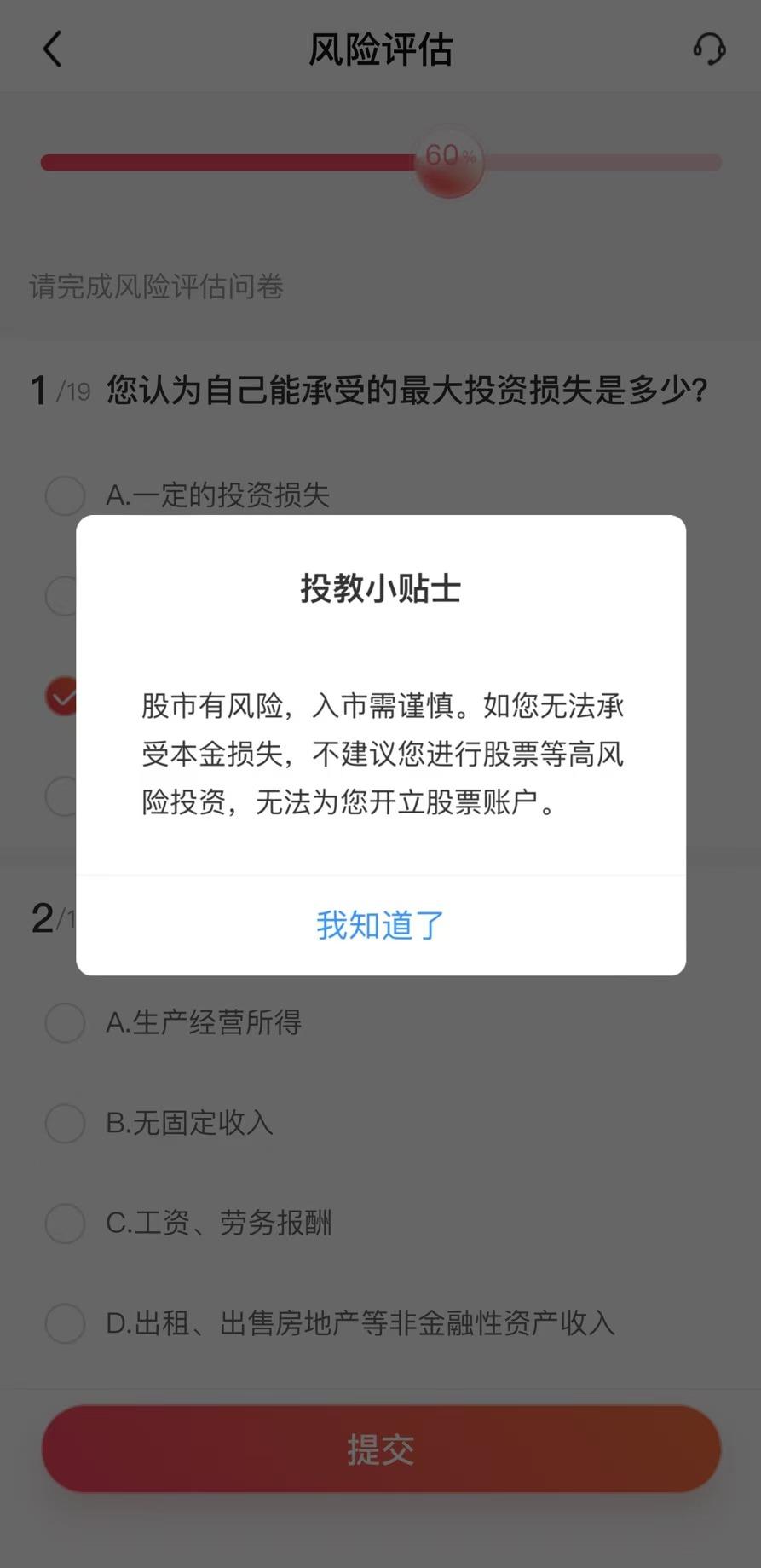Image resolution: width=761 pixels, height=1568 pixels.
Task: Tap the stock risk warning dialog text
Action: (x=382, y=754)
